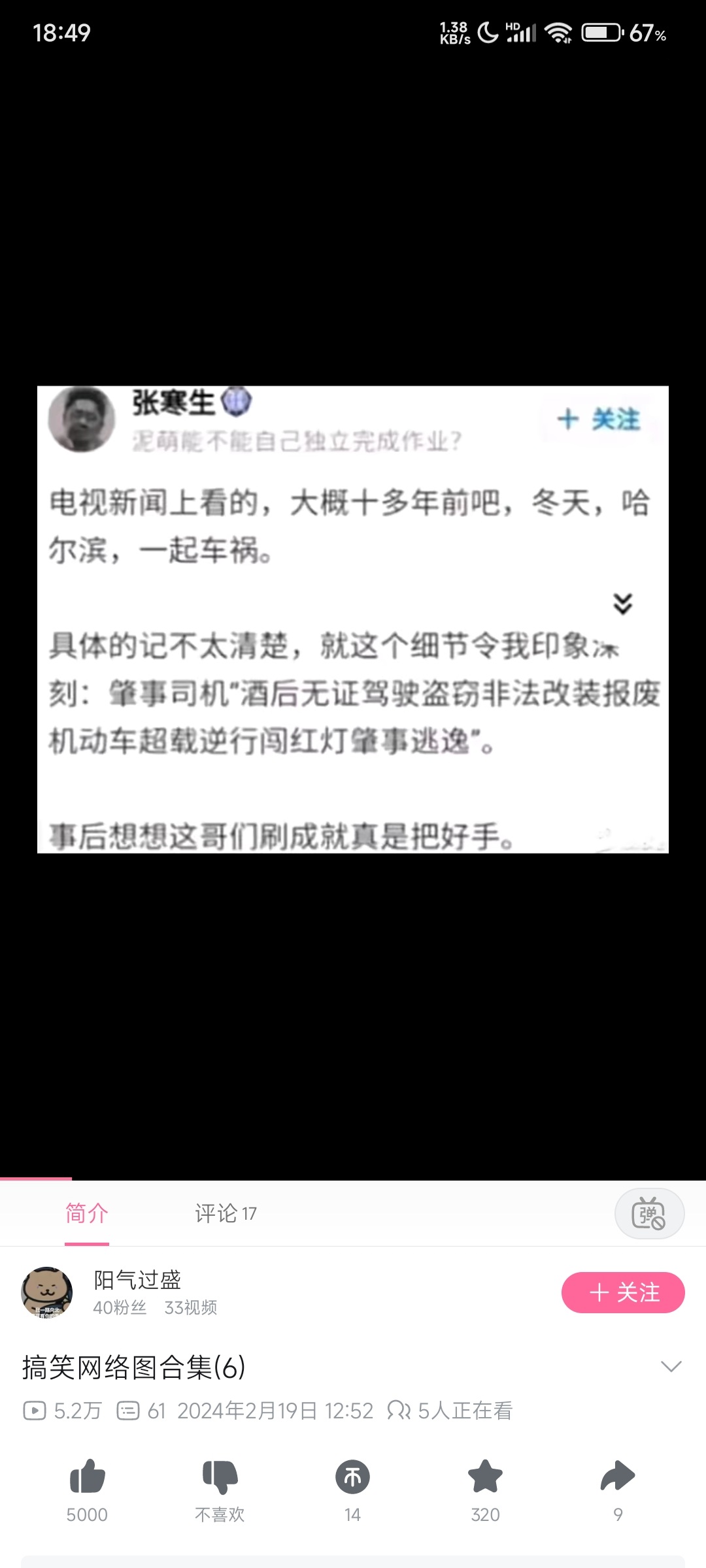This screenshot has width=706, height=1568.
Task: Expand the video title description chevron
Action: pyautogui.click(x=671, y=1366)
